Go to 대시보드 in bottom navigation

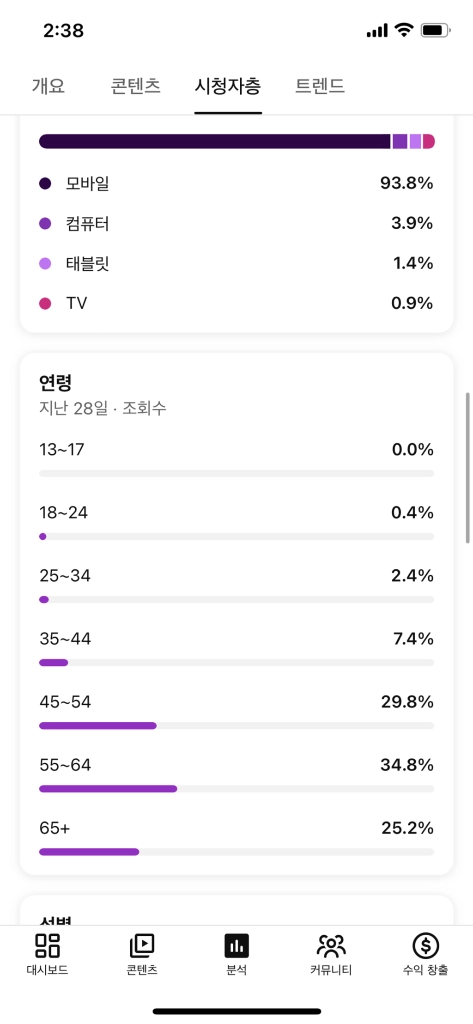point(47,954)
